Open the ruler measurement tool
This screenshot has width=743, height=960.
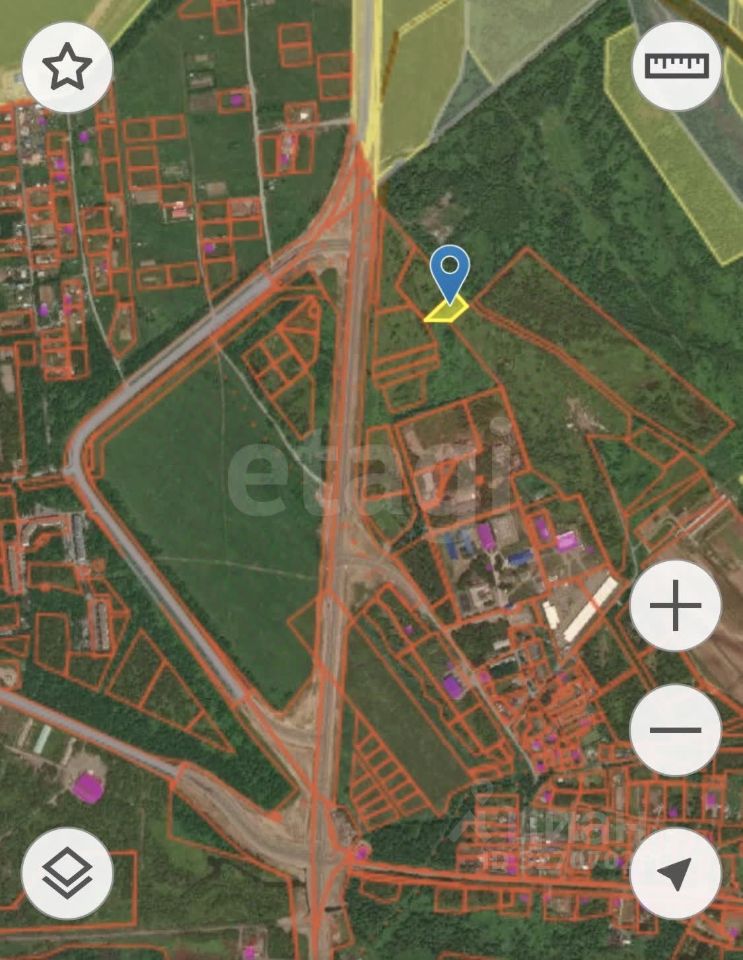(x=677, y=66)
